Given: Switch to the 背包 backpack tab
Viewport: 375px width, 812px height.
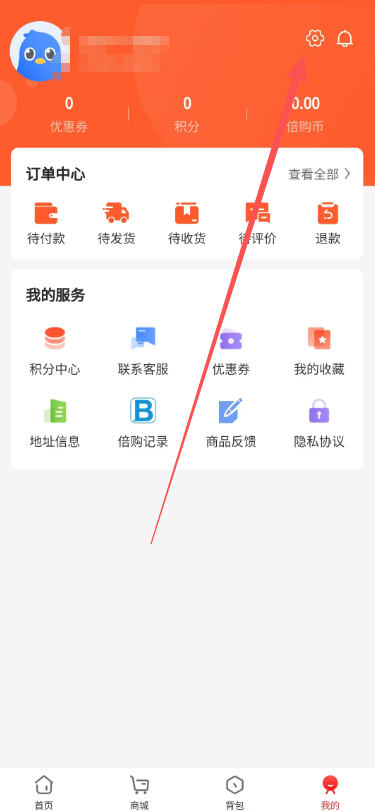Looking at the screenshot, I should 235,792.
